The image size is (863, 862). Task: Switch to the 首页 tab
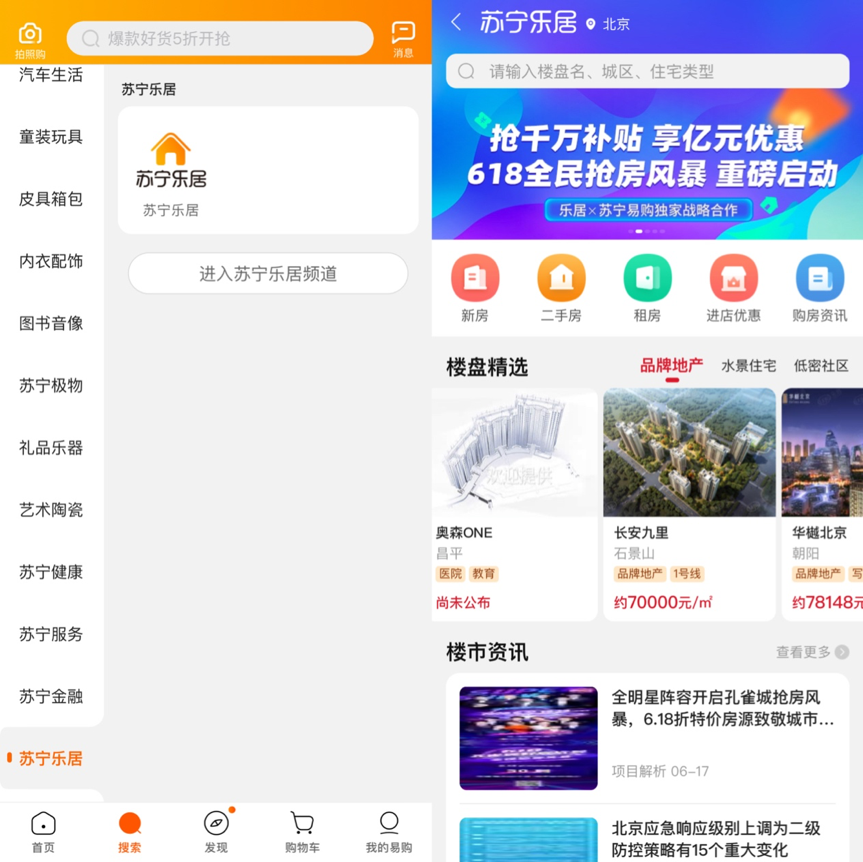click(43, 831)
